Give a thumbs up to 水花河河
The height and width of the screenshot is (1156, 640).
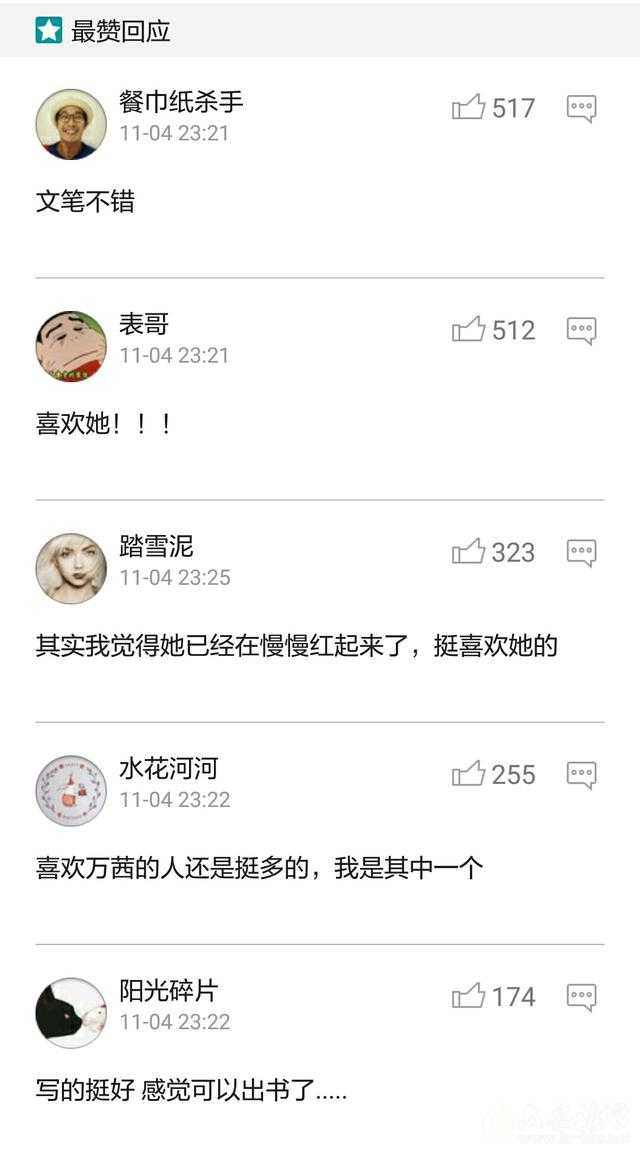click(x=468, y=773)
